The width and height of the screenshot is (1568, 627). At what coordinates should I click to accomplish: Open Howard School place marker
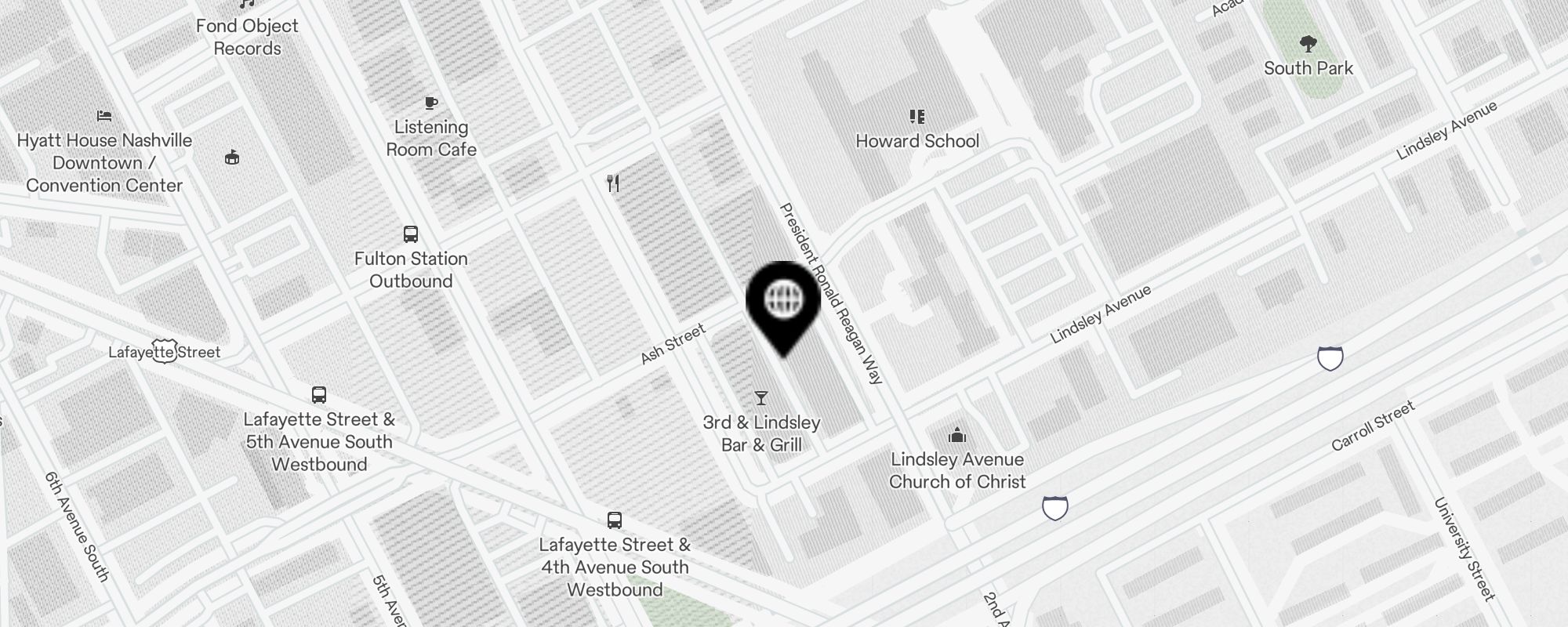(x=916, y=118)
